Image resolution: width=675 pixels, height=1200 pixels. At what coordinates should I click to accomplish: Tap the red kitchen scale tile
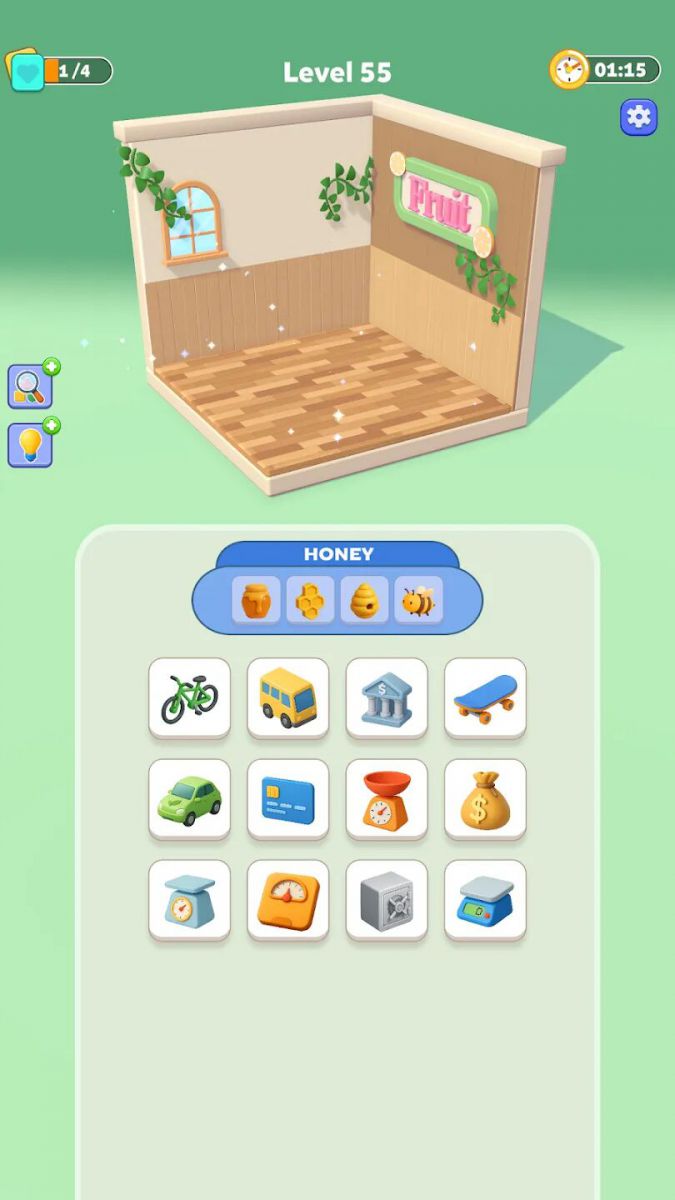(x=387, y=798)
